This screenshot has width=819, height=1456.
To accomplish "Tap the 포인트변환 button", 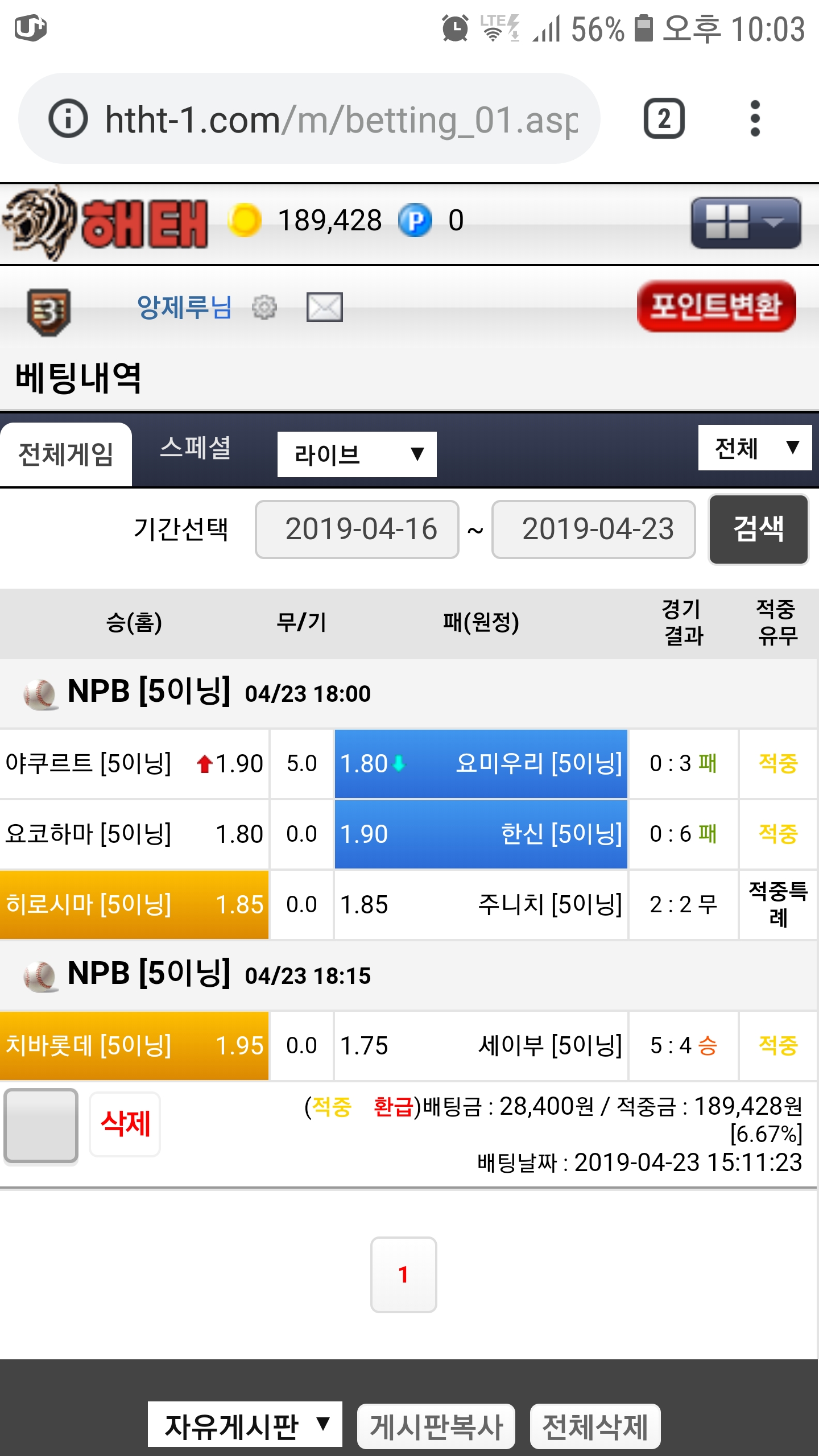I will [716, 306].
